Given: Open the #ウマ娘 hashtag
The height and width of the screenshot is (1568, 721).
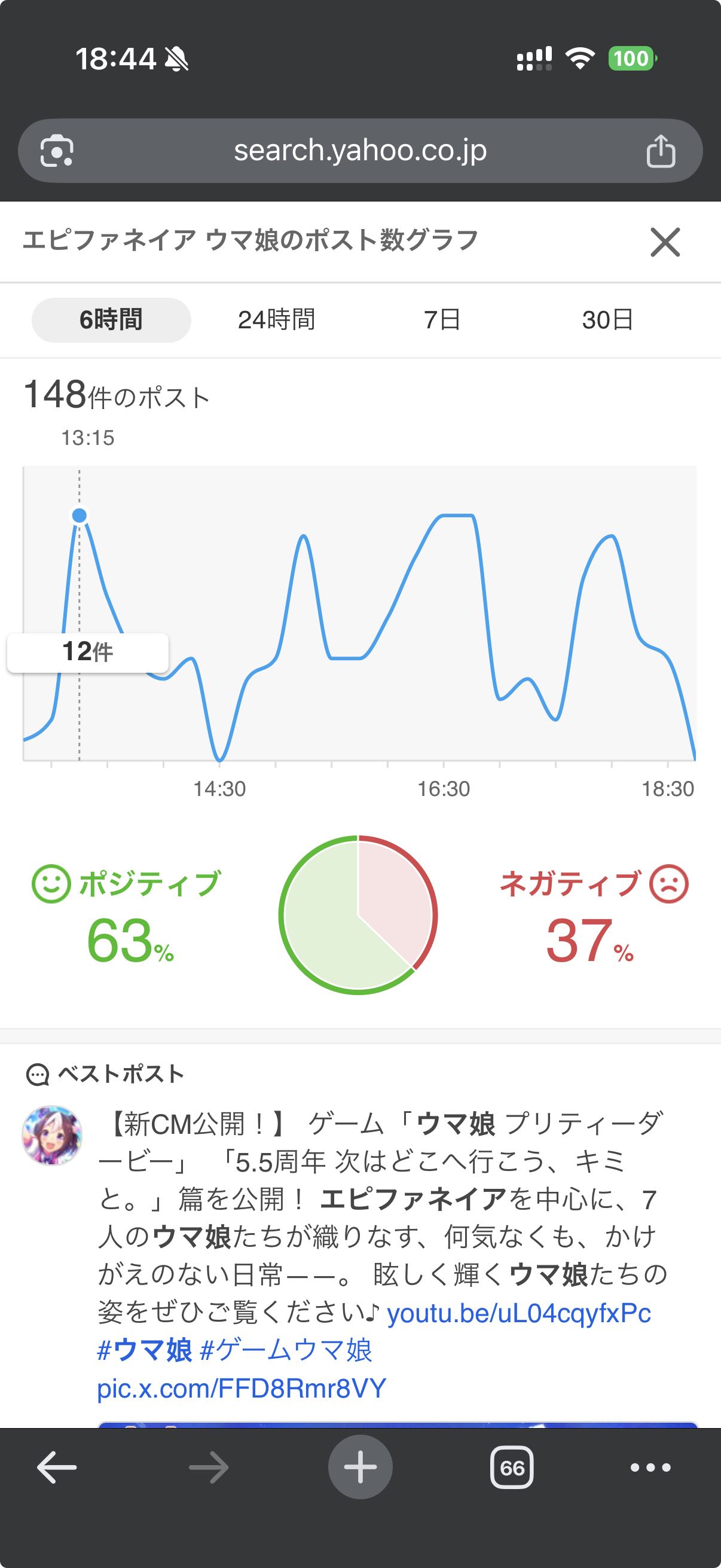Looking at the screenshot, I should tap(145, 1350).
